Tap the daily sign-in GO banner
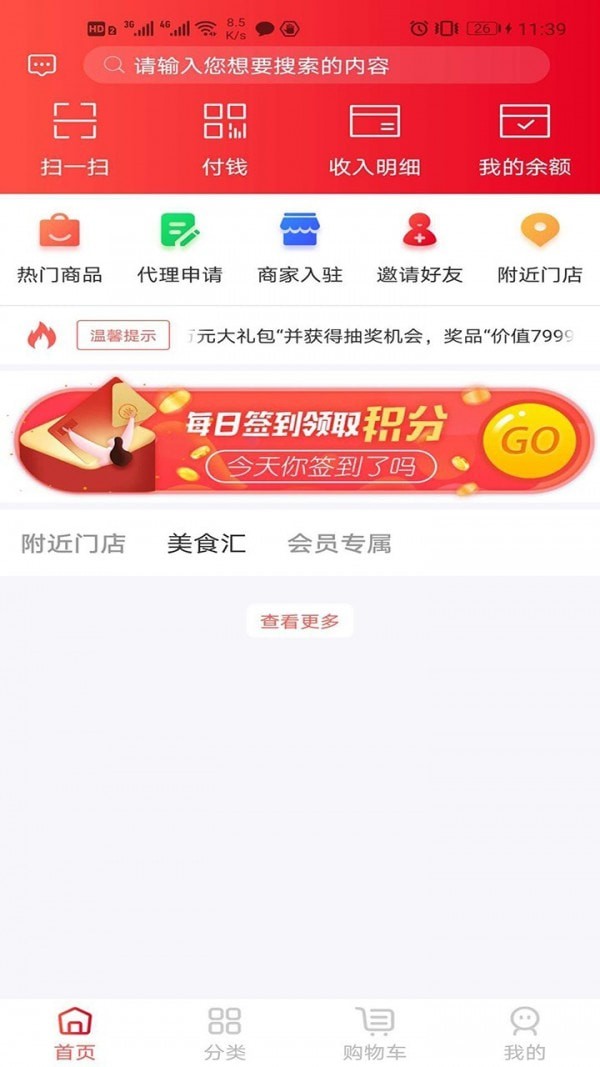This screenshot has width=600, height=1067. pos(300,440)
